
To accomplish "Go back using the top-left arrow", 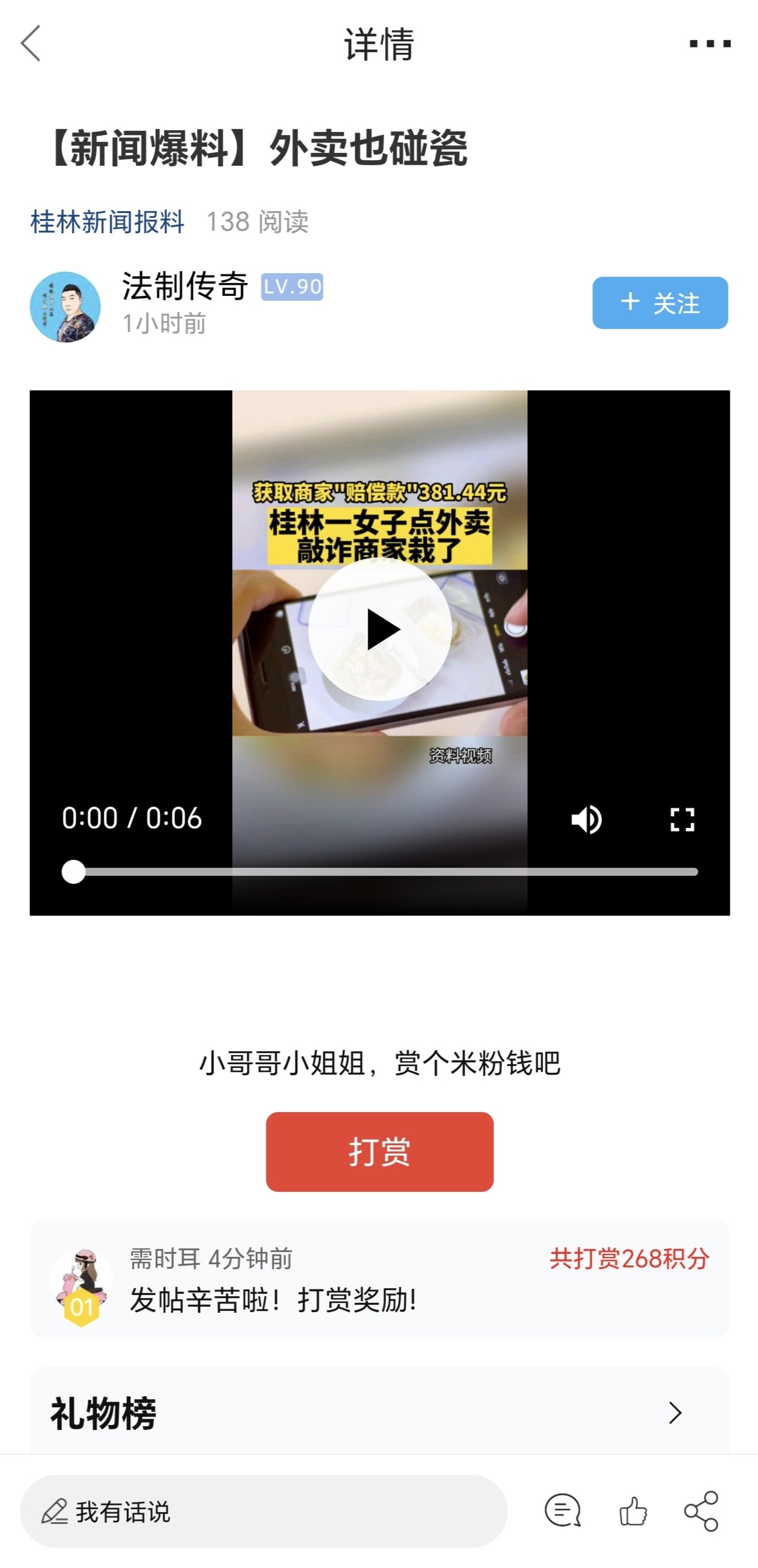I will [x=31, y=43].
